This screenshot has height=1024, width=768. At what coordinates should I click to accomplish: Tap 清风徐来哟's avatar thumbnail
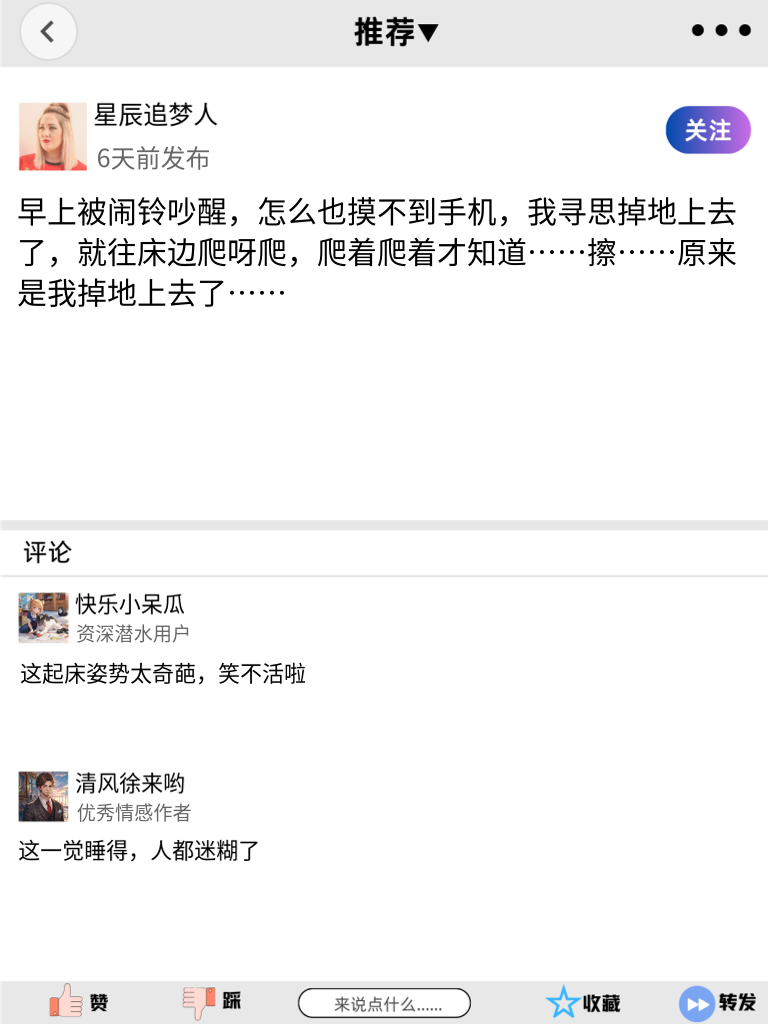(40, 796)
